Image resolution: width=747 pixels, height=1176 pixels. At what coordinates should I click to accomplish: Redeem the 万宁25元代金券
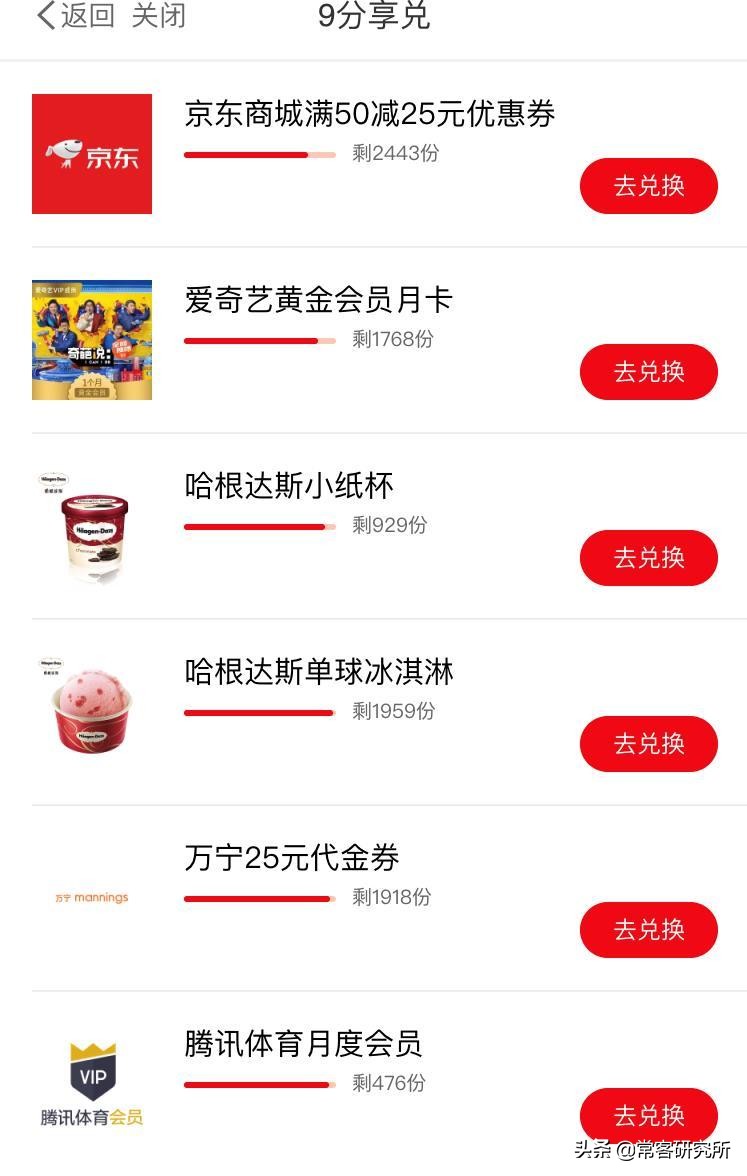tap(648, 930)
